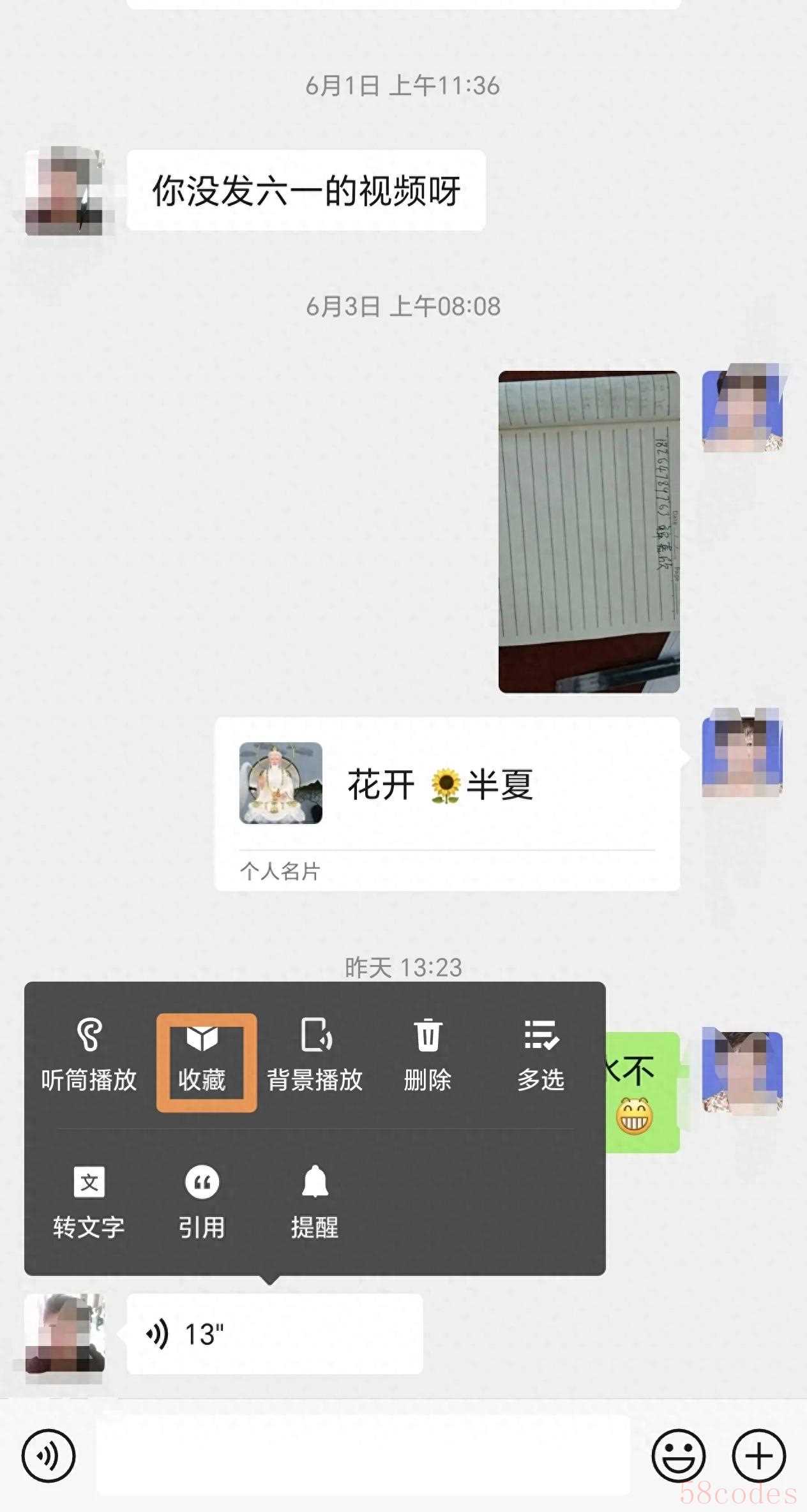Open the notebook photo message
The image size is (807, 1512).
pos(589,532)
